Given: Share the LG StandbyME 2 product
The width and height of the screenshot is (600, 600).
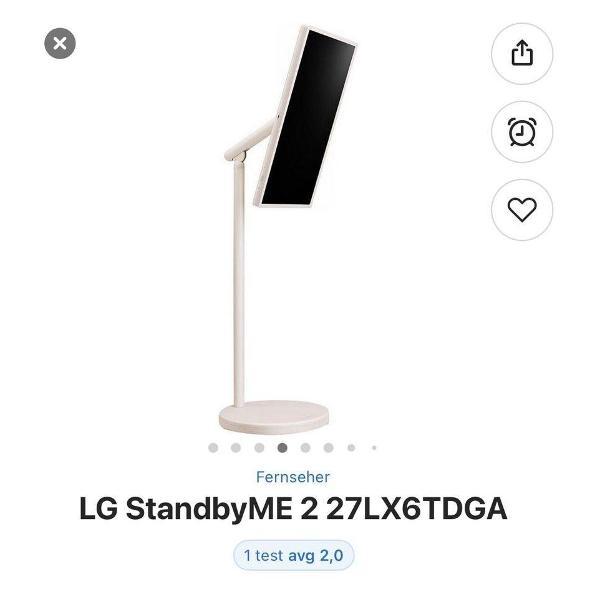Looking at the screenshot, I should click(x=522, y=53).
